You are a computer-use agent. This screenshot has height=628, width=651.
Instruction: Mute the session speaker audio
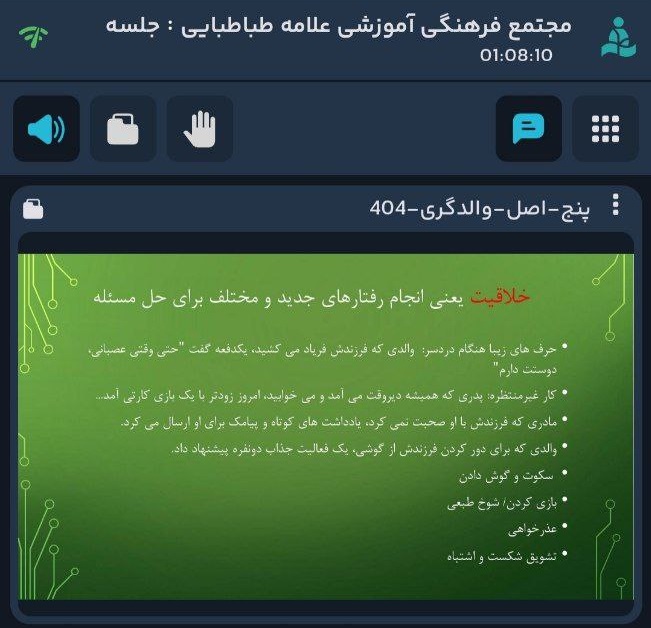pyautogui.click(x=46, y=129)
